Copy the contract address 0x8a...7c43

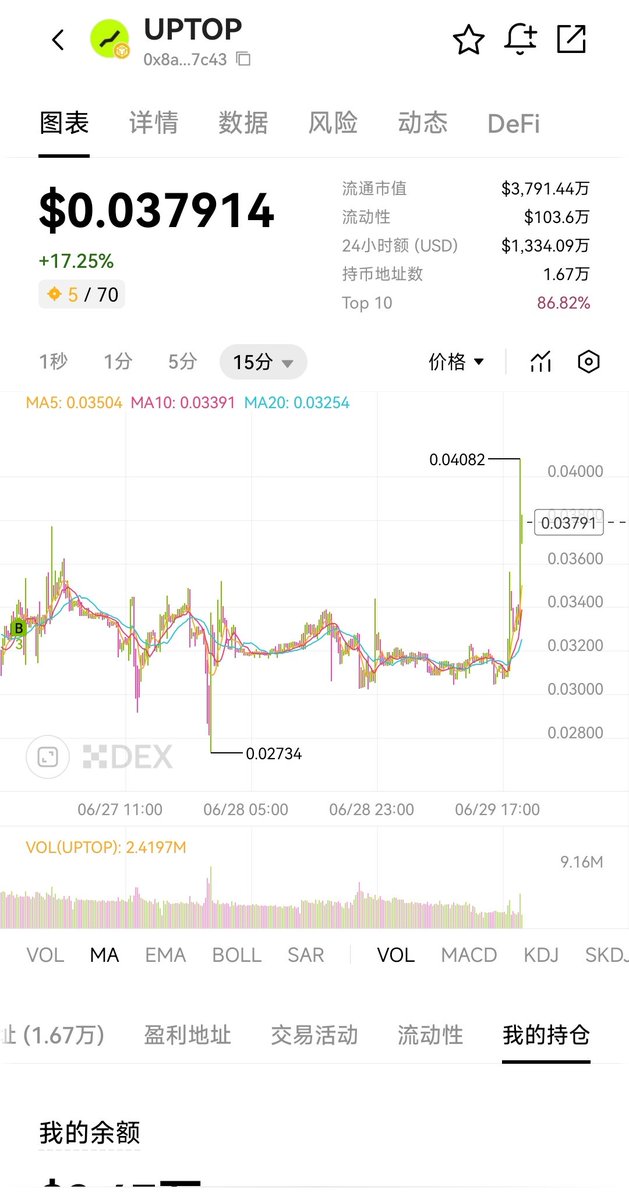point(243,59)
